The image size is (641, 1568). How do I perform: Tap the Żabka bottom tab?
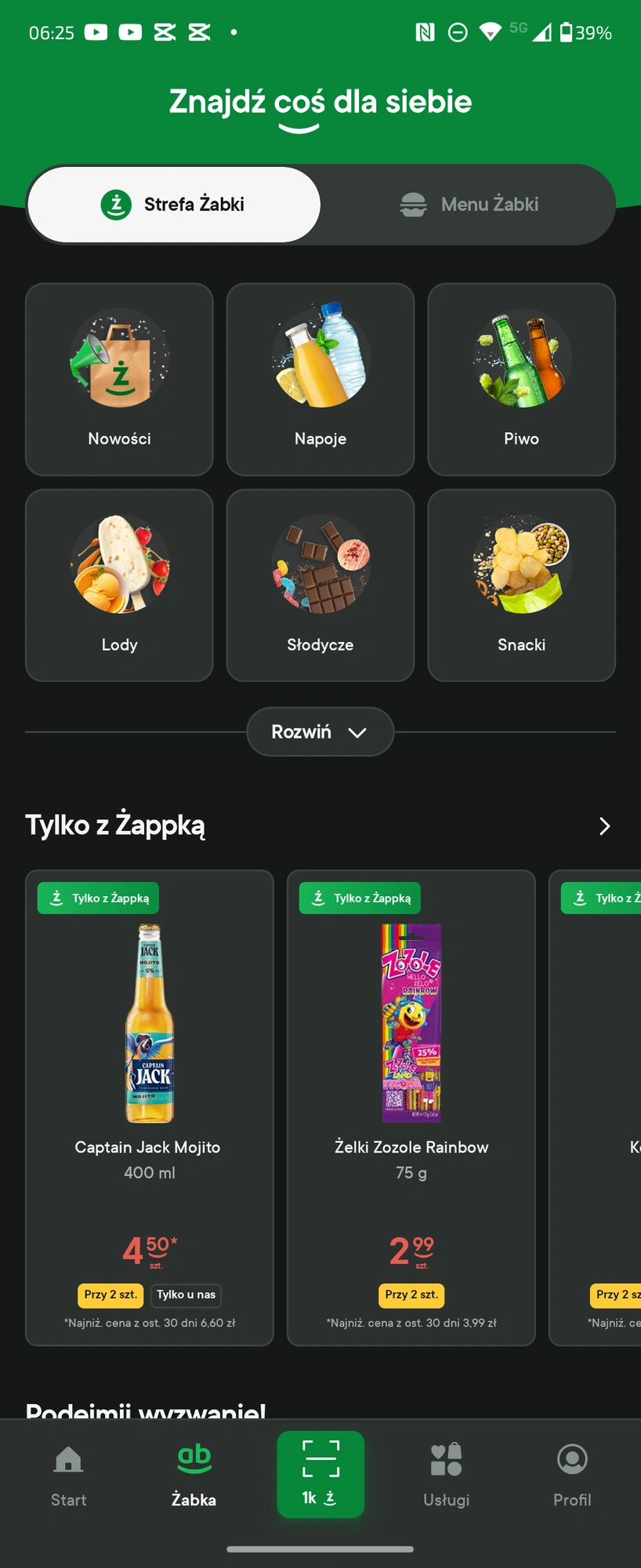(194, 1475)
